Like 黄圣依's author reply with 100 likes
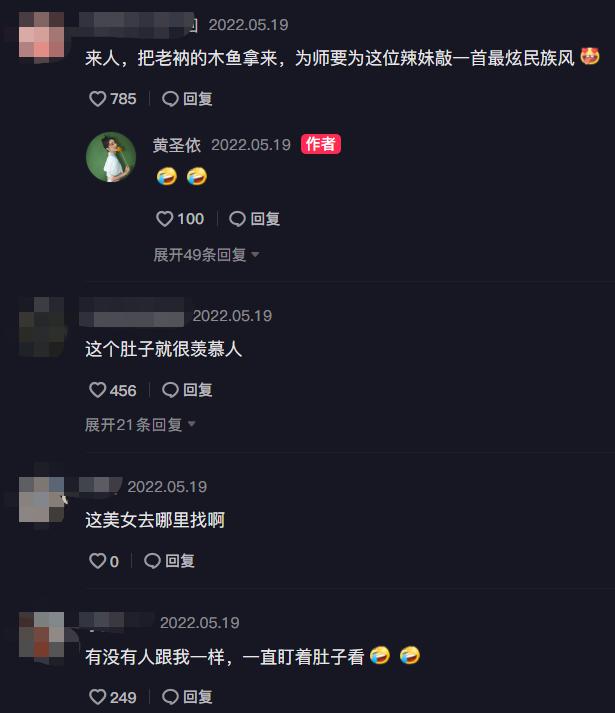The height and width of the screenshot is (713, 615). [x=165, y=219]
